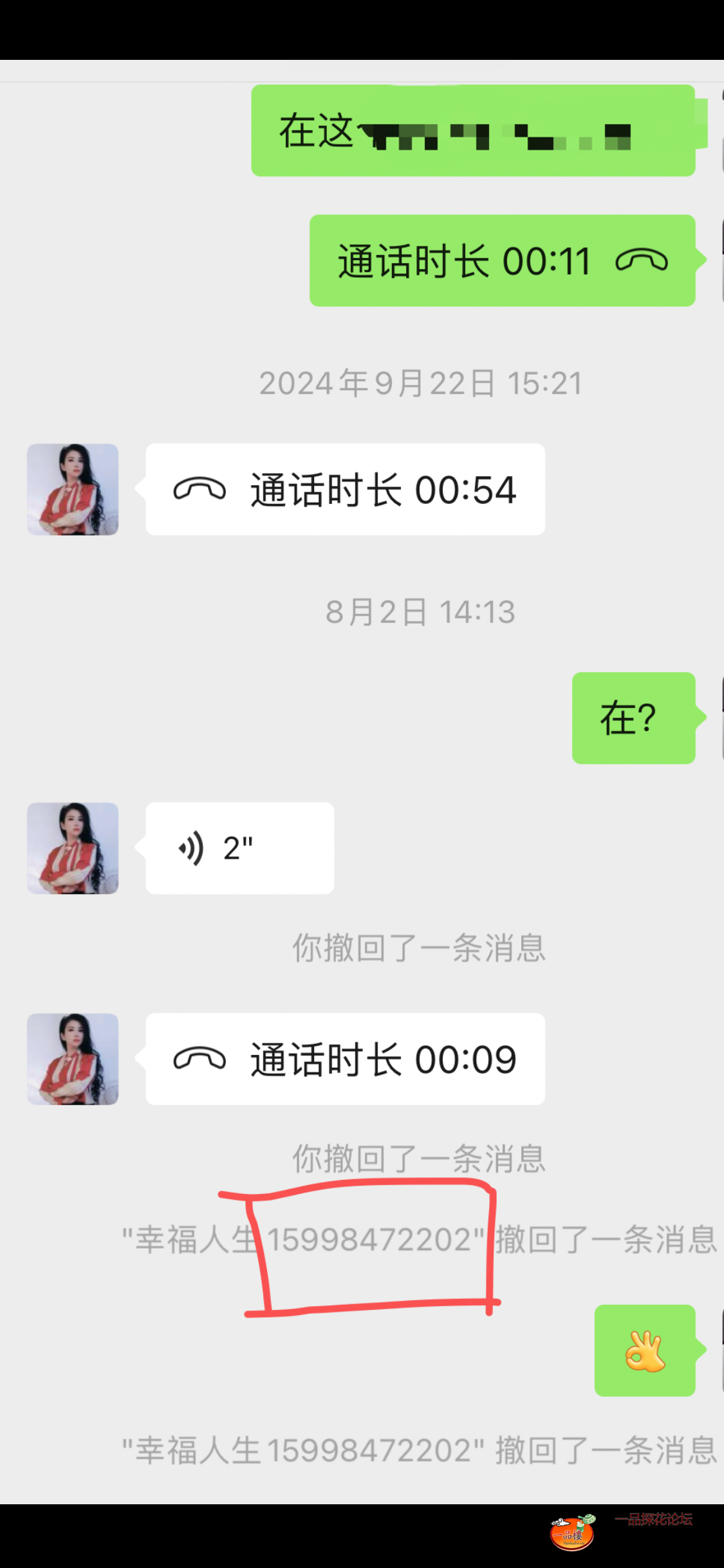Tap the timestamp '8月2日 14:13'

click(420, 611)
